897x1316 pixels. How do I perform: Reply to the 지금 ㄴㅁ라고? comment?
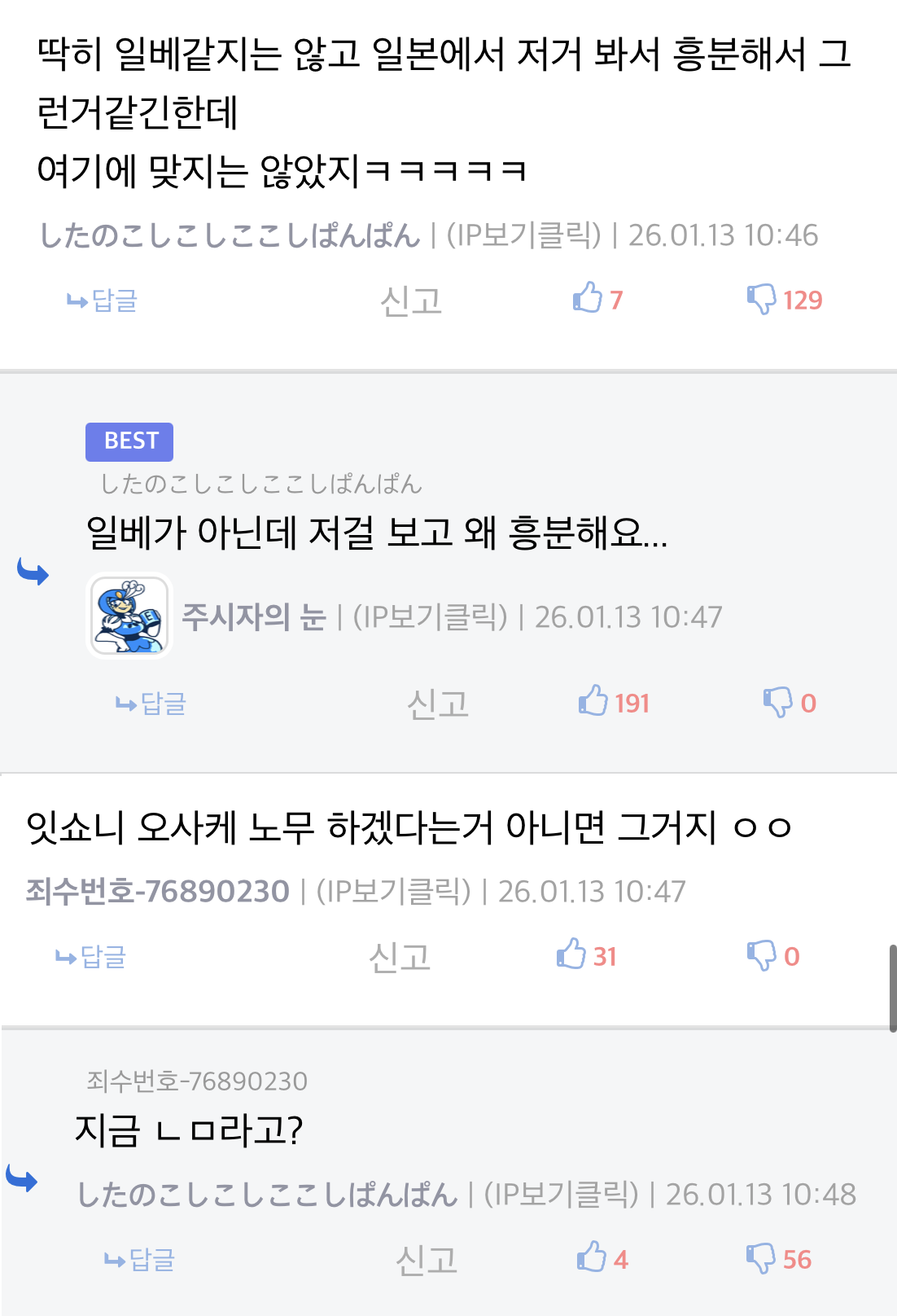tap(140, 1260)
